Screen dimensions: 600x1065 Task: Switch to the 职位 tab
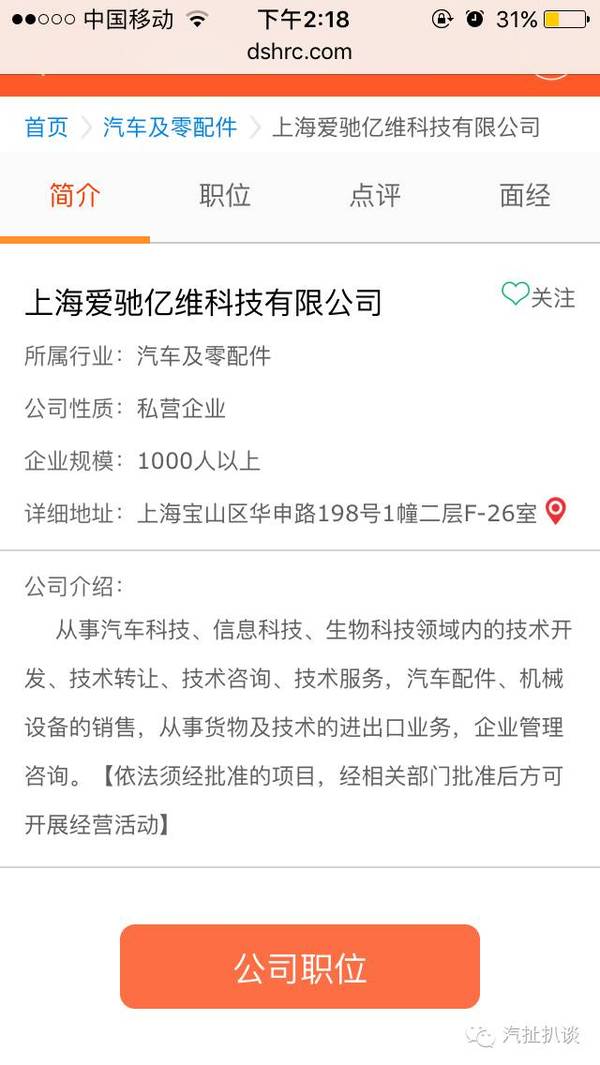[x=225, y=196]
